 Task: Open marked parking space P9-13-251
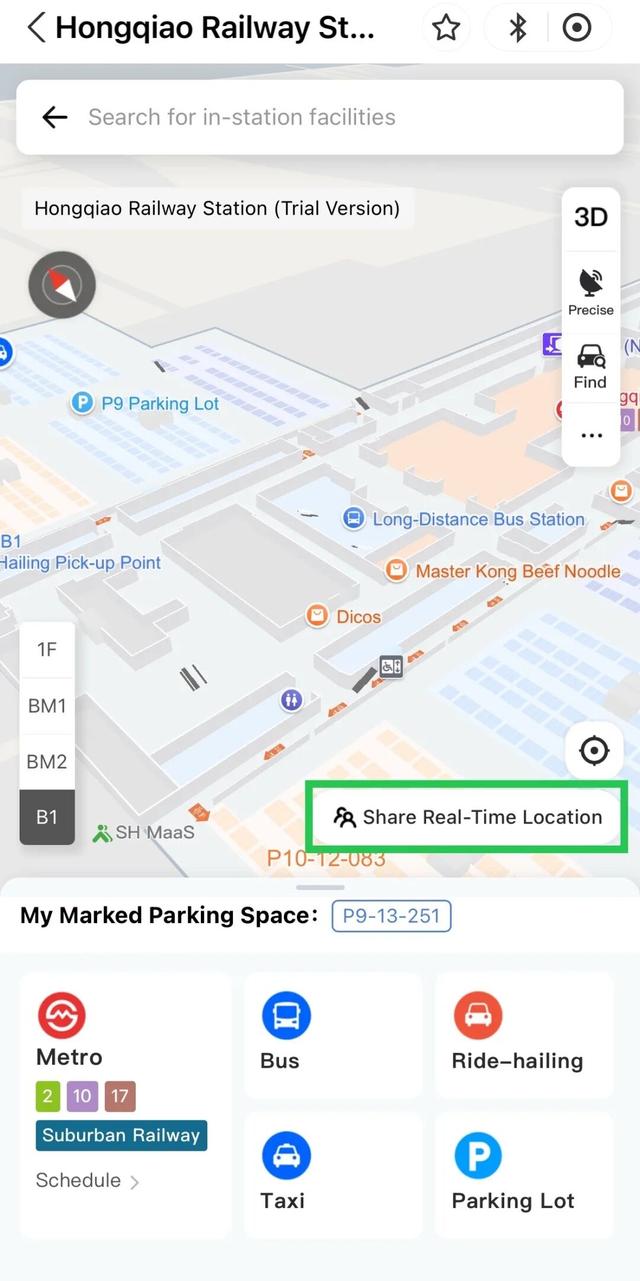(x=391, y=916)
